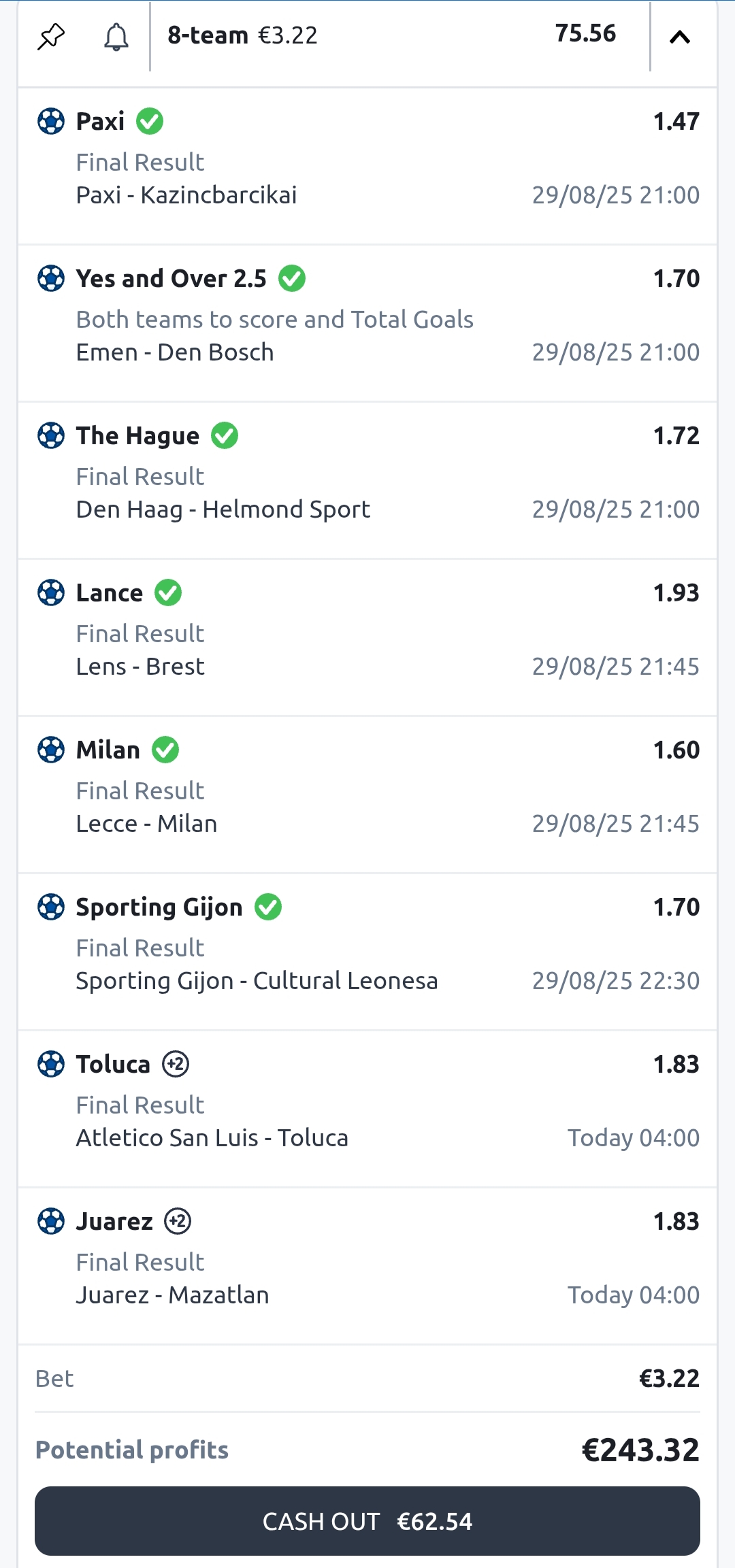This screenshot has width=735, height=1568.
Task: Tap the +2 badge next to Toluca
Action: tap(176, 1064)
